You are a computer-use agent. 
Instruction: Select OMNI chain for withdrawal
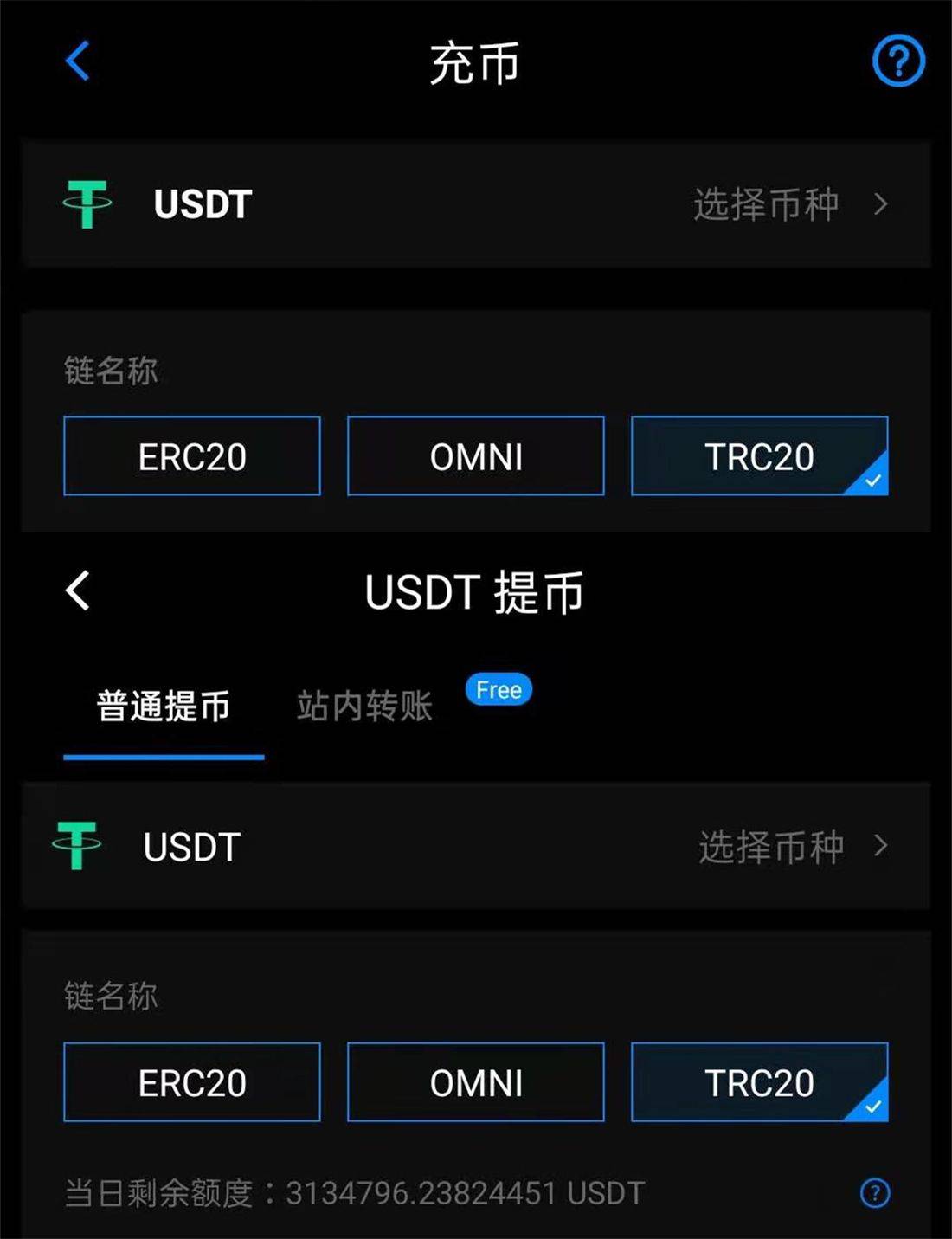476,1081
